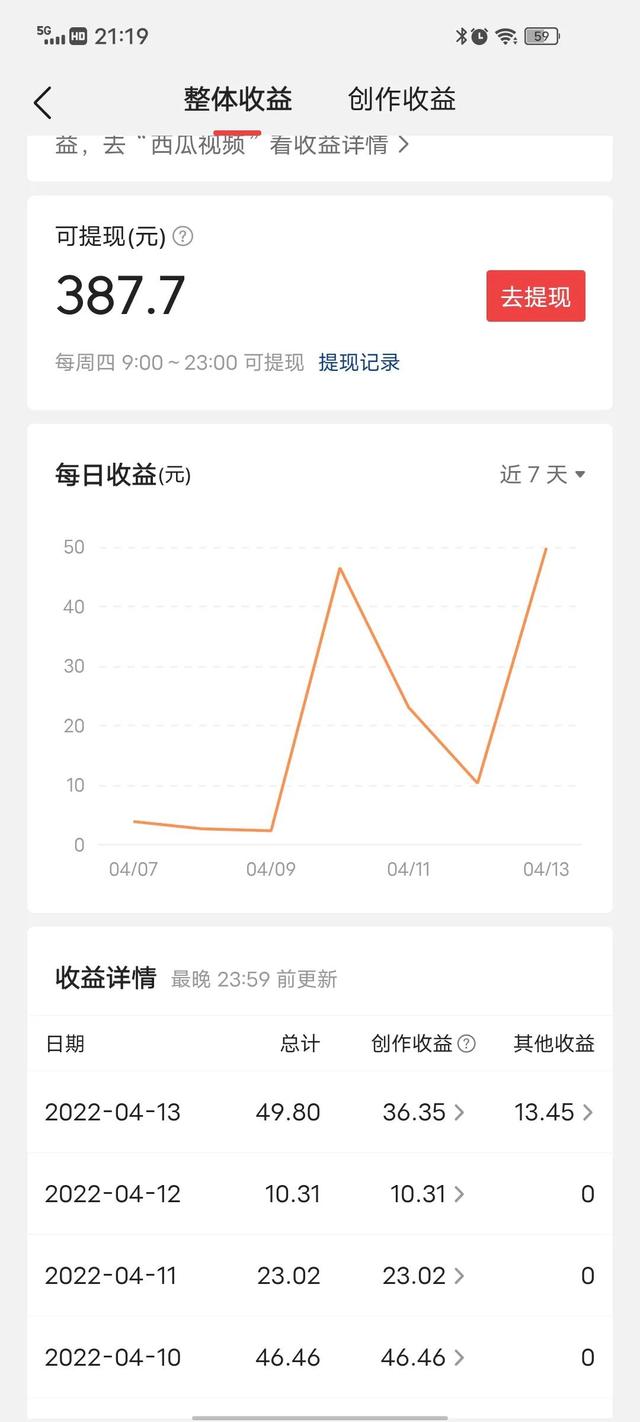Open 创作收益 10.31 for 2022-04-12
This screenshot has width=640, height=1422.
tap(424, 1194)
